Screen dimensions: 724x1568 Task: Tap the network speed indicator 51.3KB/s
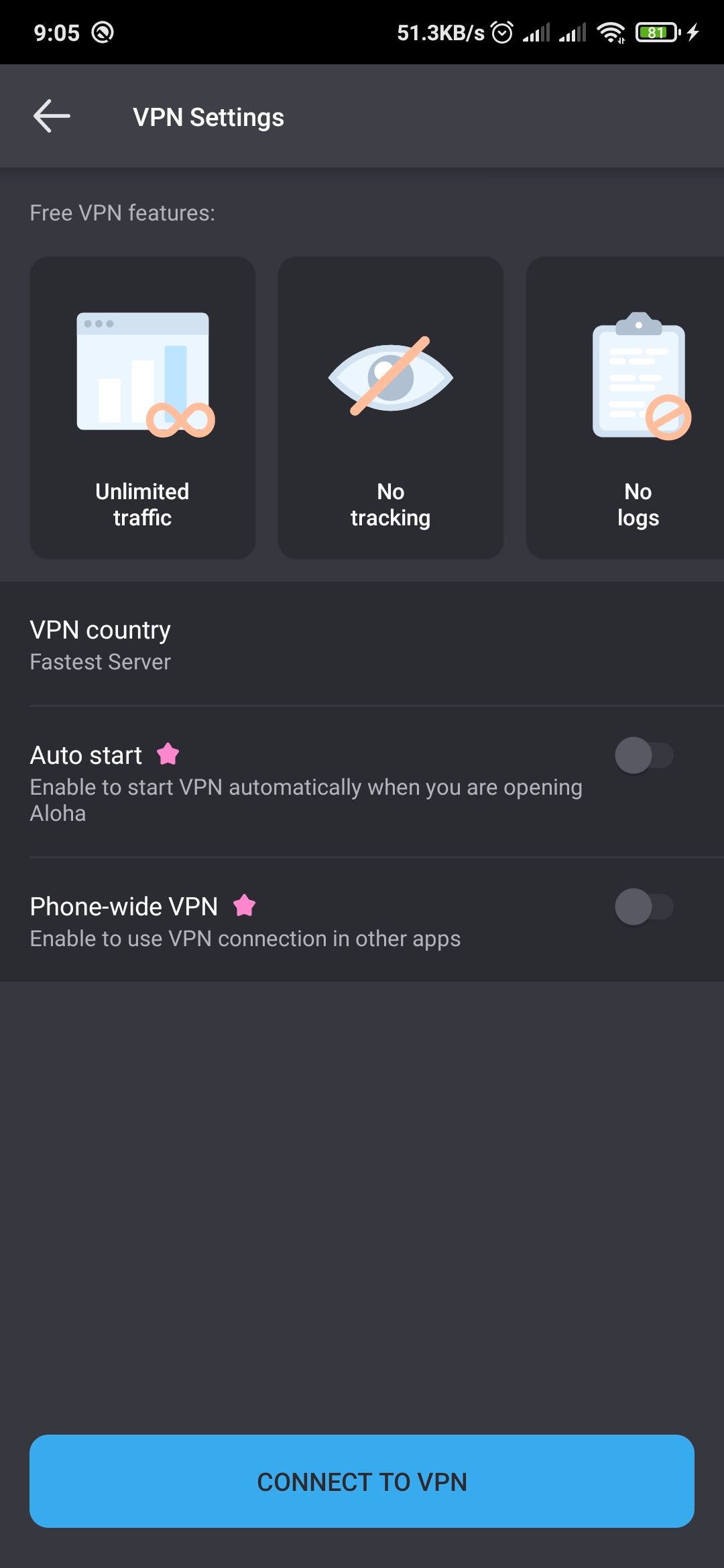pos(440,31)
